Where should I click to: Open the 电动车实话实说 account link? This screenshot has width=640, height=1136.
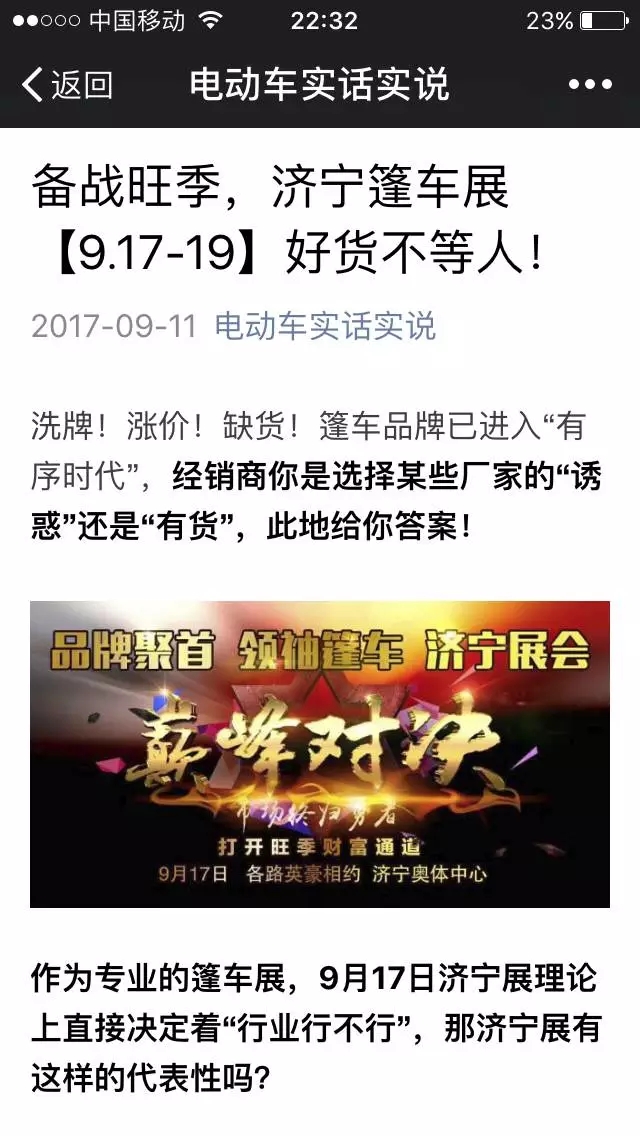(325, 326)
